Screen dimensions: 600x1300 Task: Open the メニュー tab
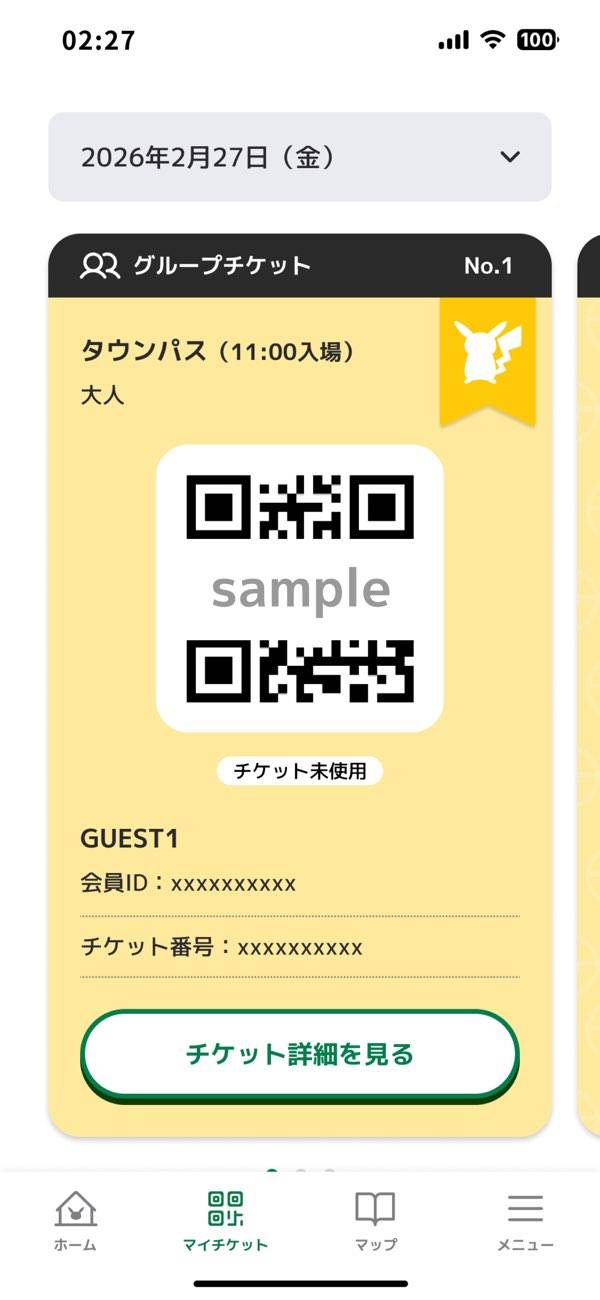[525, 1221]
